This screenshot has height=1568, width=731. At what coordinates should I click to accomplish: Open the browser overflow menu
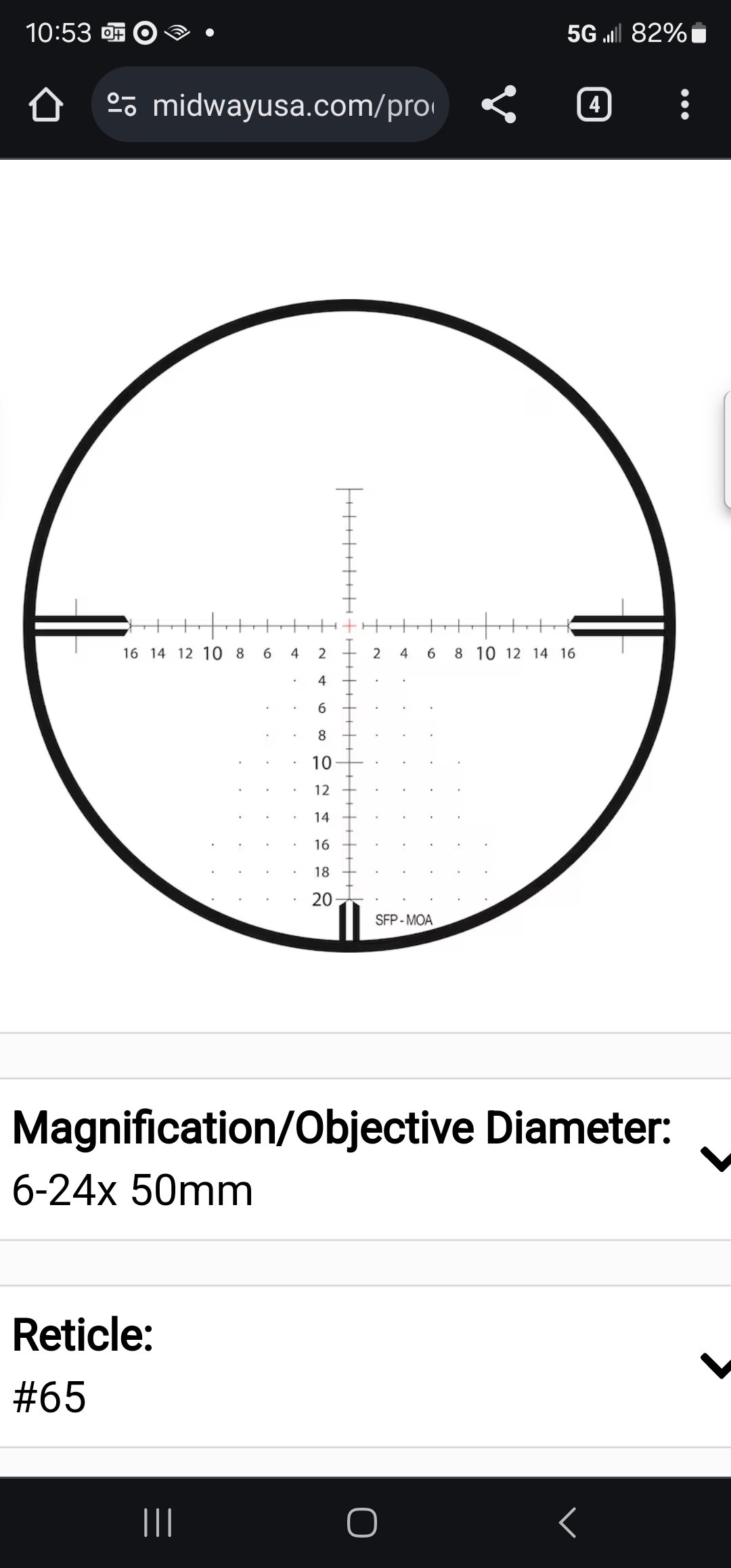(x=685, y=105)
